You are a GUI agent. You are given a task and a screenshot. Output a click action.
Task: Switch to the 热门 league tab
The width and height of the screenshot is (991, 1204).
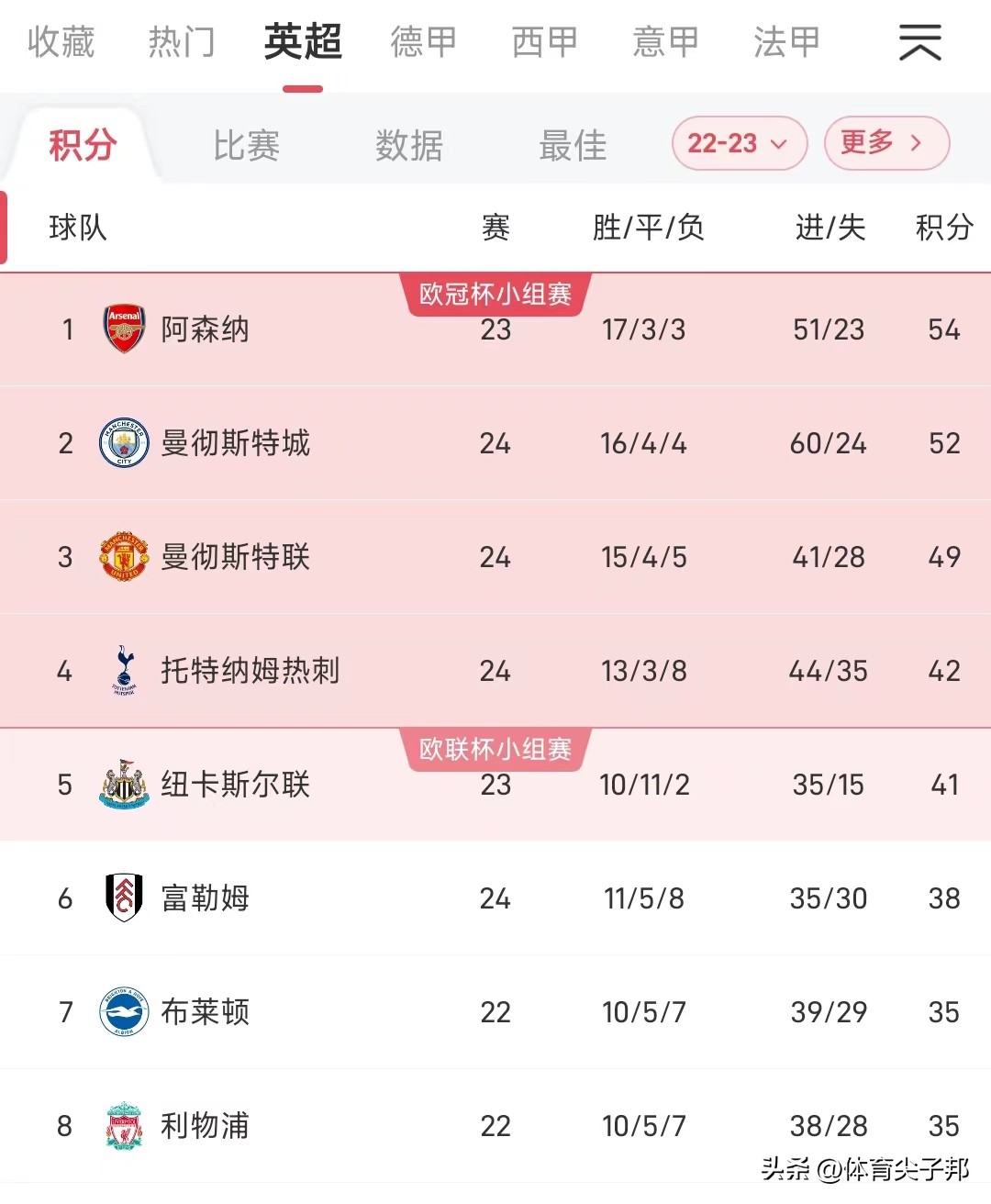coord(182,42)
